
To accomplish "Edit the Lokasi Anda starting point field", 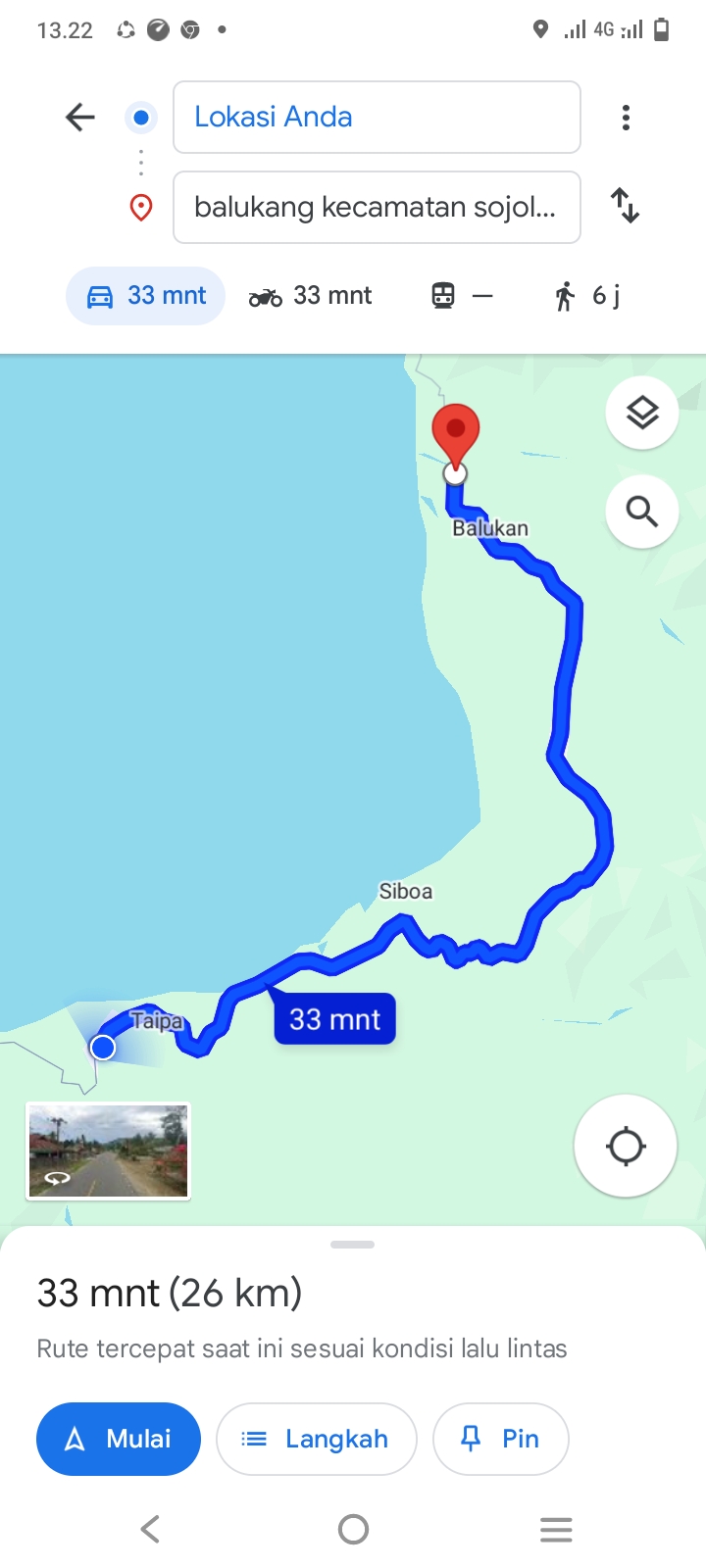I will (x=377, y=118).
